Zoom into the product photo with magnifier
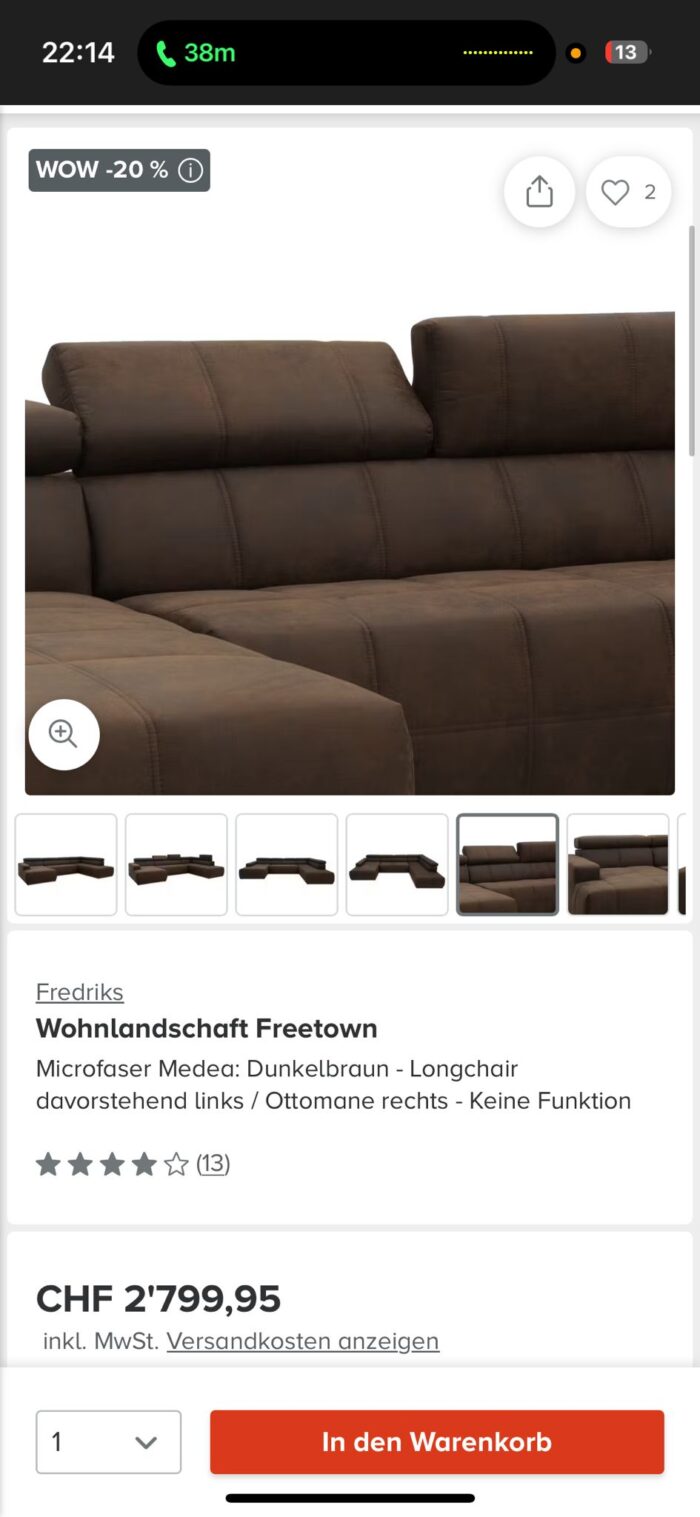Screen dimensions: 700x1517 (64, 734)
